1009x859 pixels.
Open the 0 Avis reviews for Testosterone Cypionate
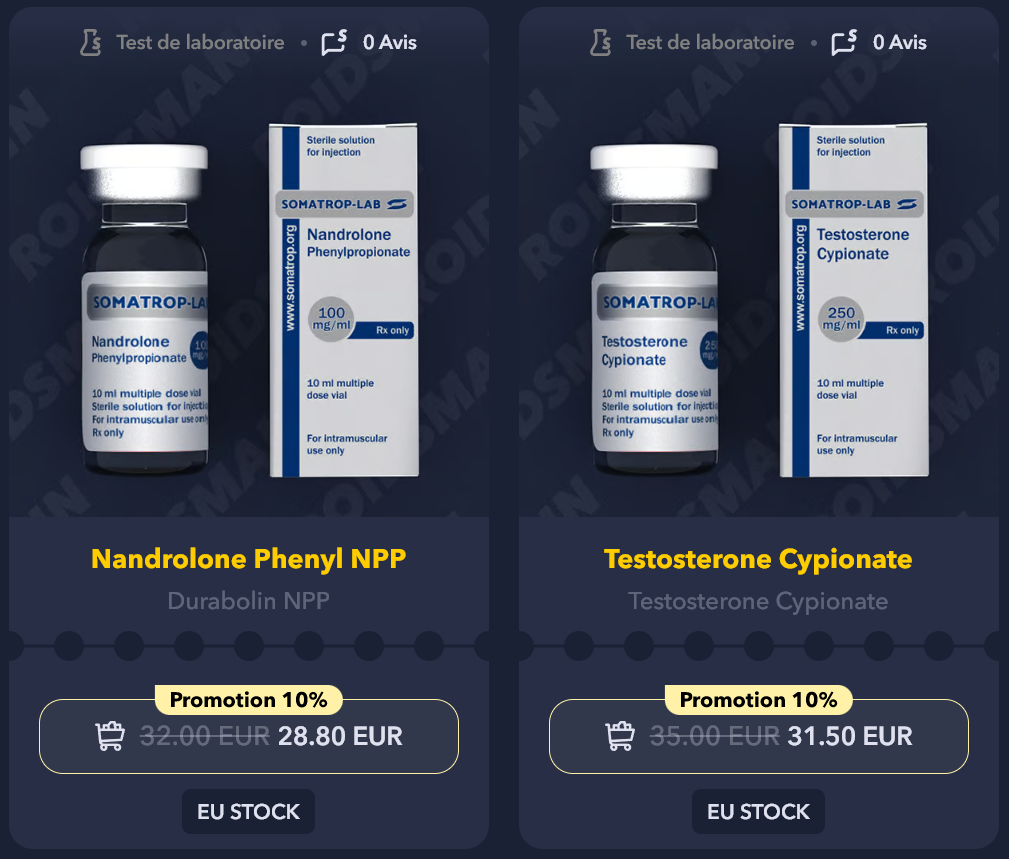tap(879, 43)
